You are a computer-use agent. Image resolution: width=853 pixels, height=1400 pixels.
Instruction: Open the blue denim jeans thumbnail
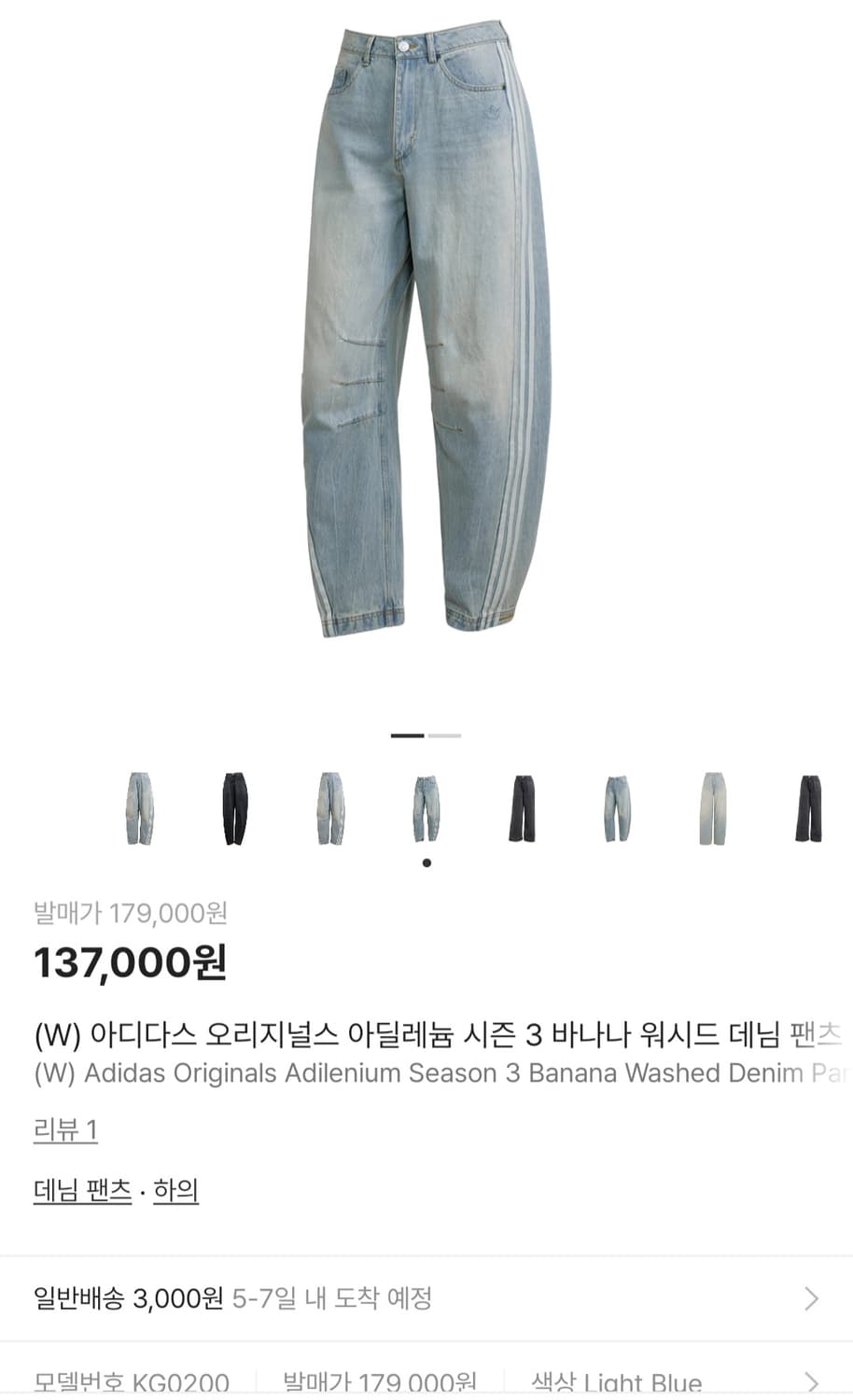pos(618,808)
